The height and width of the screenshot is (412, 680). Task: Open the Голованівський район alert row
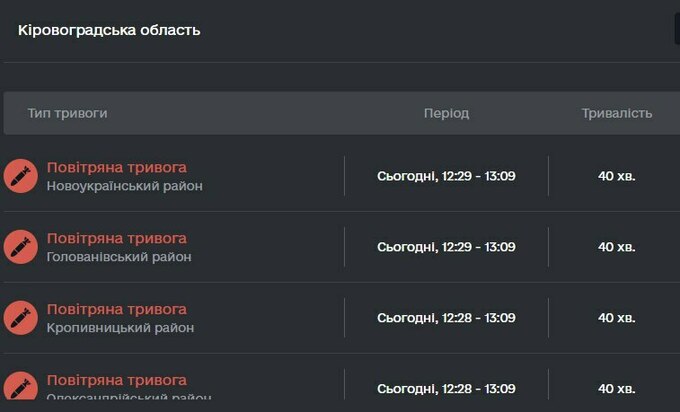coord(118,248)
